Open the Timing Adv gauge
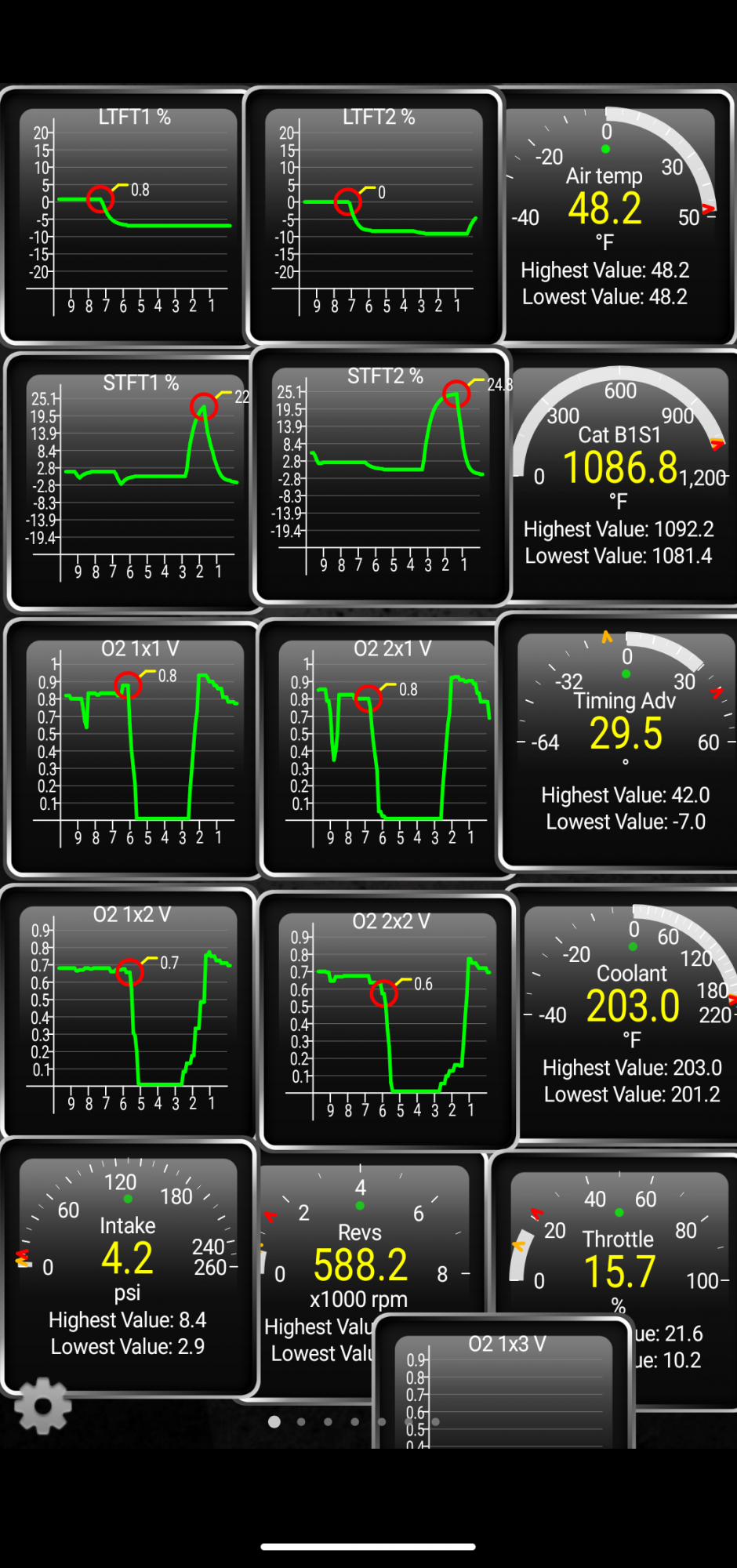The height and width of the screenshot is (1568, 737). point(619,741)
